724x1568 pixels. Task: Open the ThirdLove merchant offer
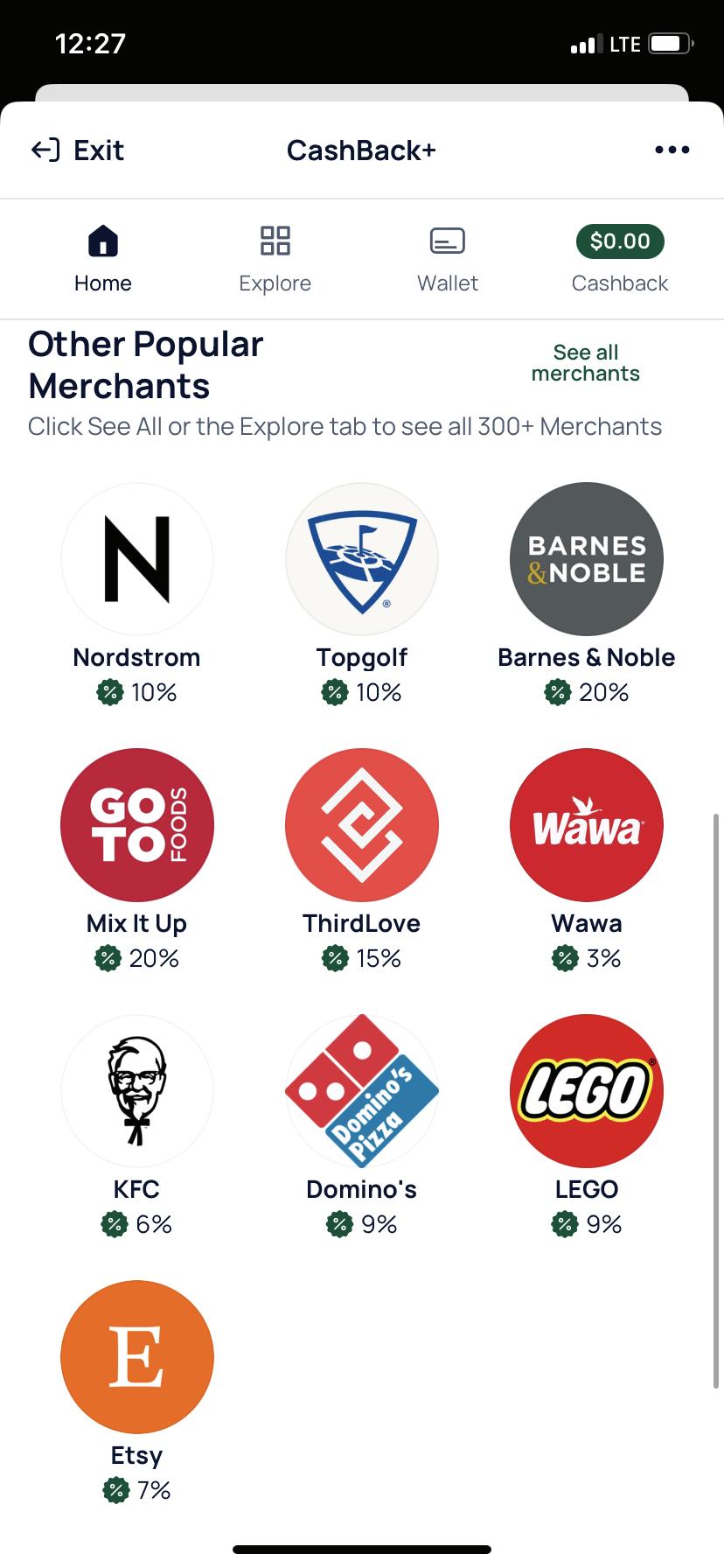coord(362,825)
